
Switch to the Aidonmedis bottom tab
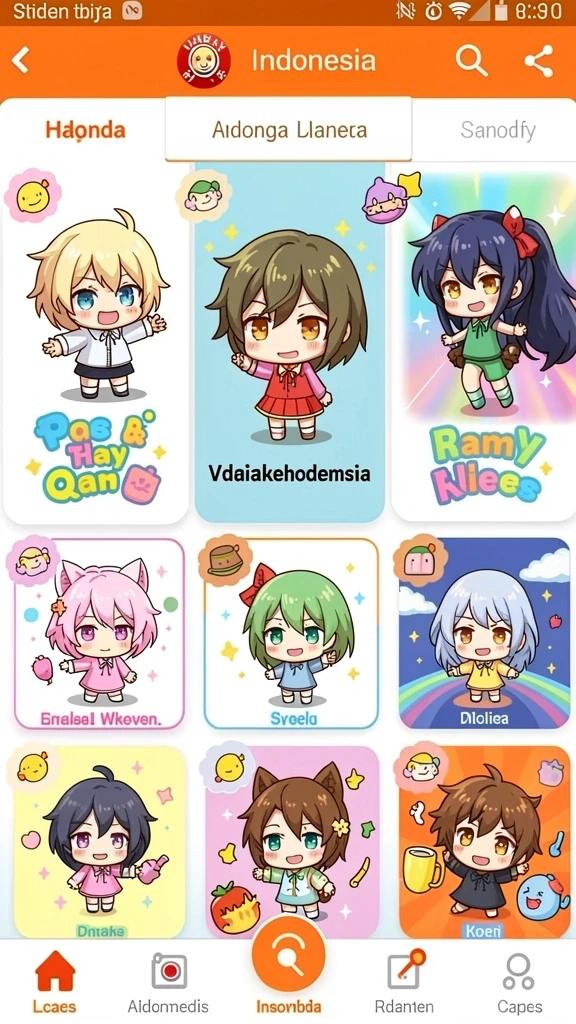[168, 981]
